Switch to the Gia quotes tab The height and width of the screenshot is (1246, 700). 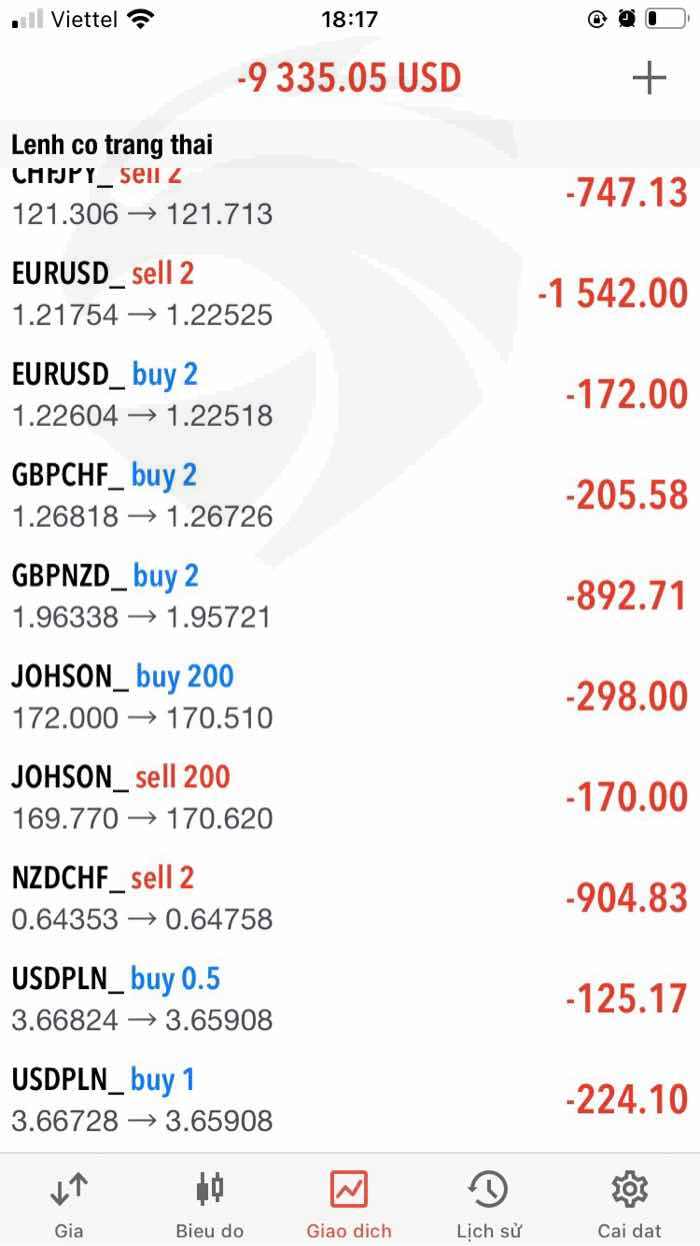pyautogui.click(x=69, y=1203)
